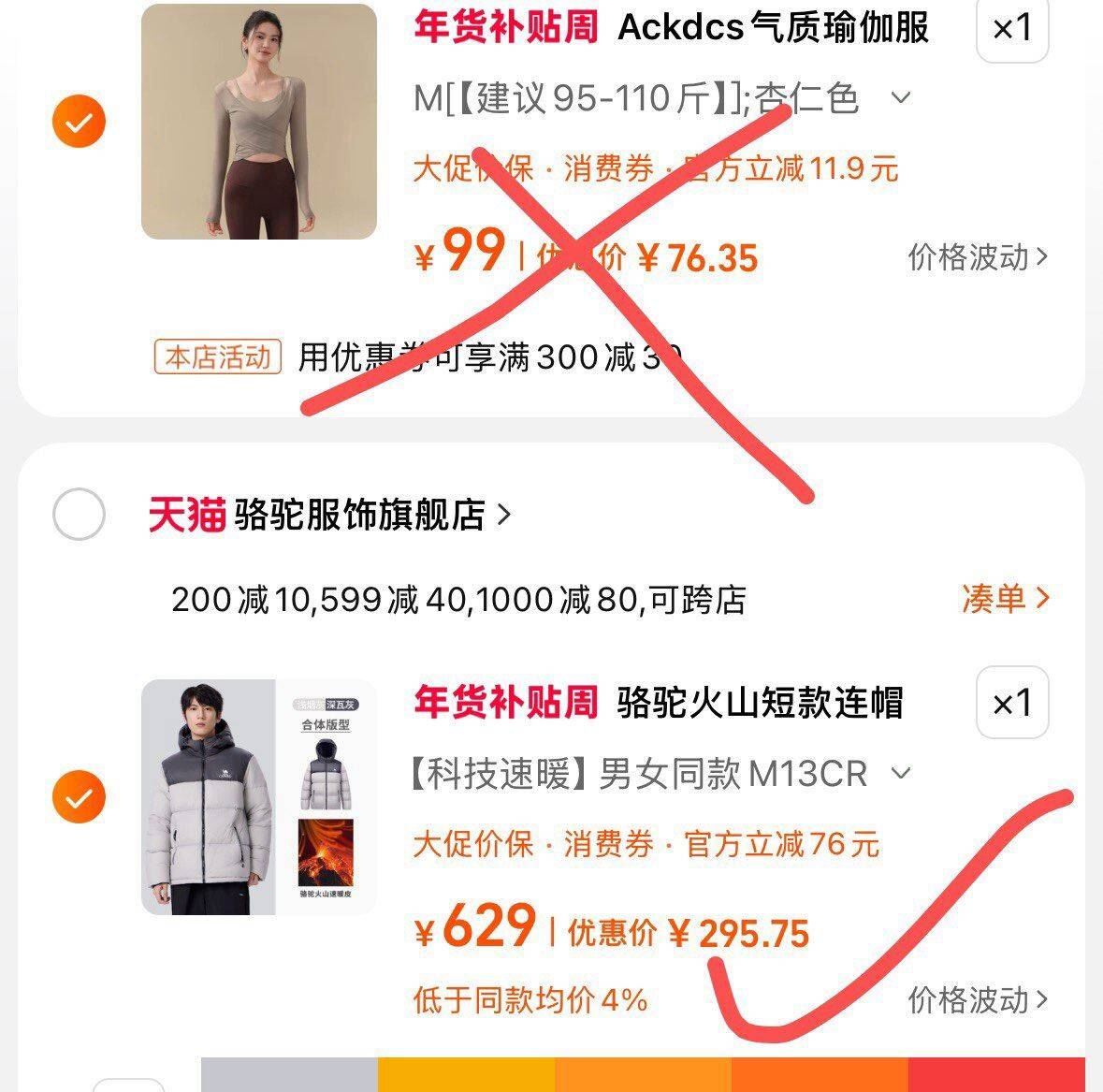Tap 凑单 to add more items
Screen dimensions: 1103x1092
[x=1005, y=599]
